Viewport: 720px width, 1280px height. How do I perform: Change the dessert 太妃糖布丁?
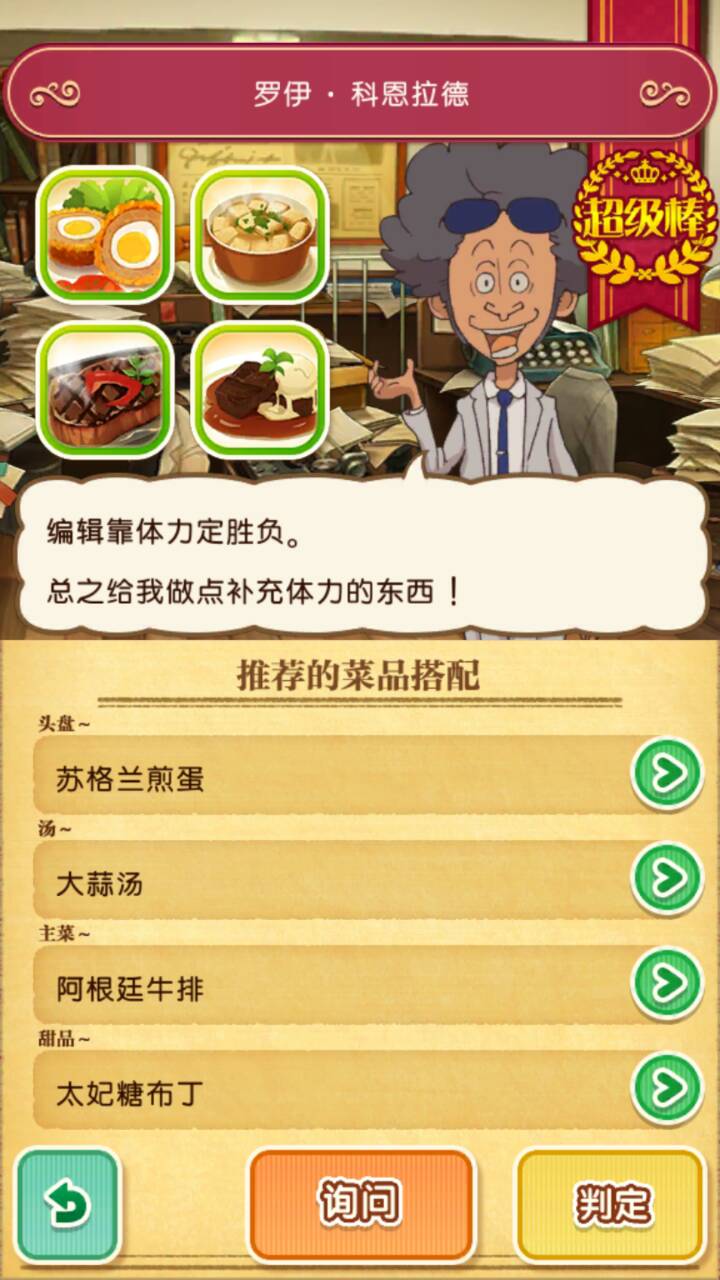pyautogui.click(x=667, y=1089)
